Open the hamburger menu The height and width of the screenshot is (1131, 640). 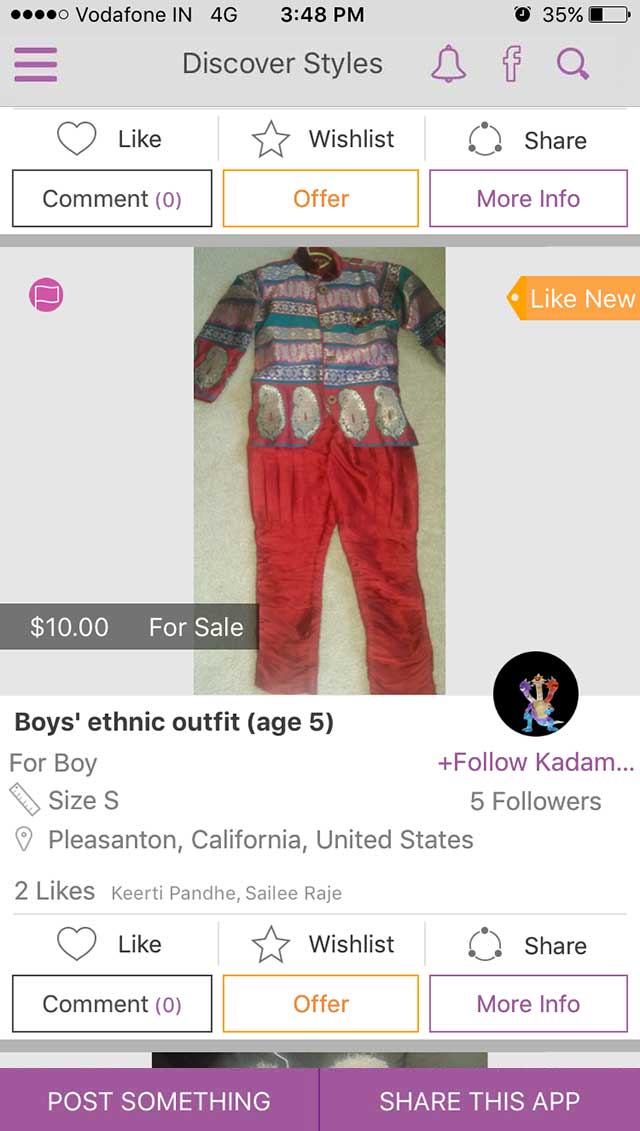click(x=36, y=65)
